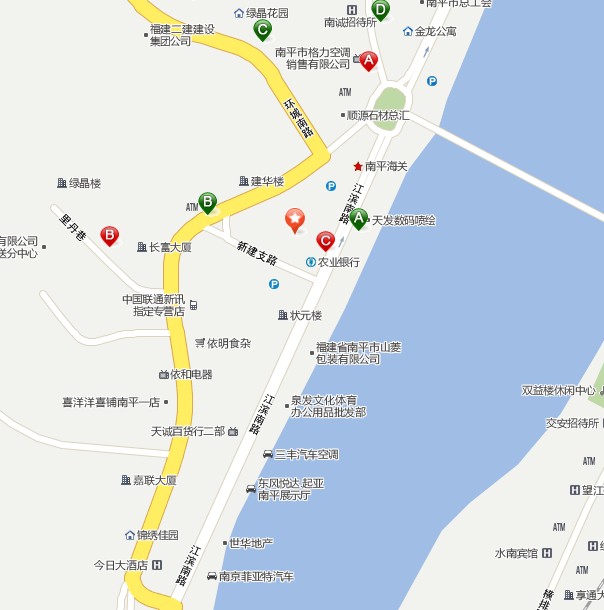Tap green marker B near 建华楼
Image resolution: width=604 pixels, height=610 pixels.
(208, 202)
